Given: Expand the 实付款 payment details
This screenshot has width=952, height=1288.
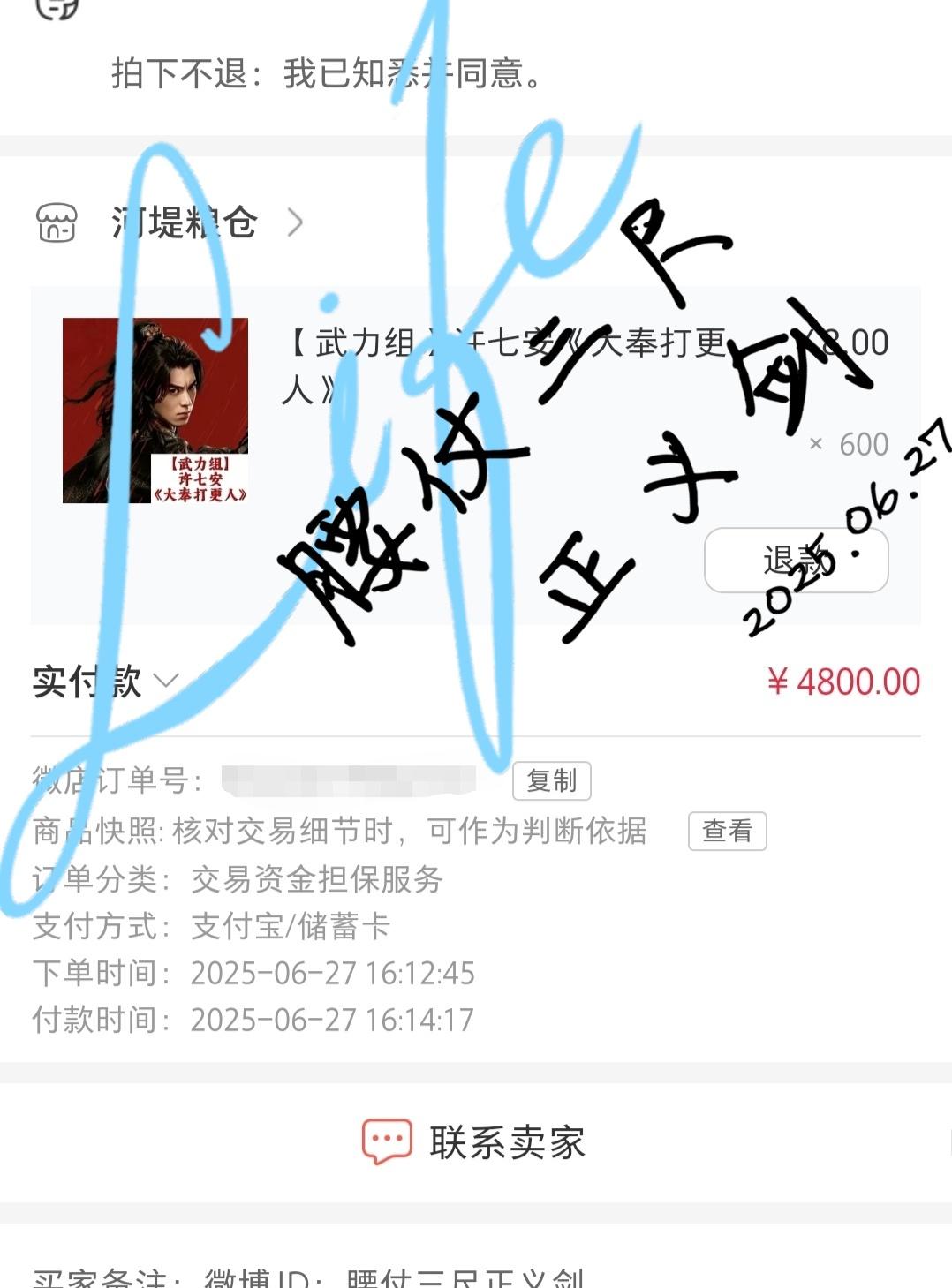Looking at the screenshot, I should tap(106, 682).
